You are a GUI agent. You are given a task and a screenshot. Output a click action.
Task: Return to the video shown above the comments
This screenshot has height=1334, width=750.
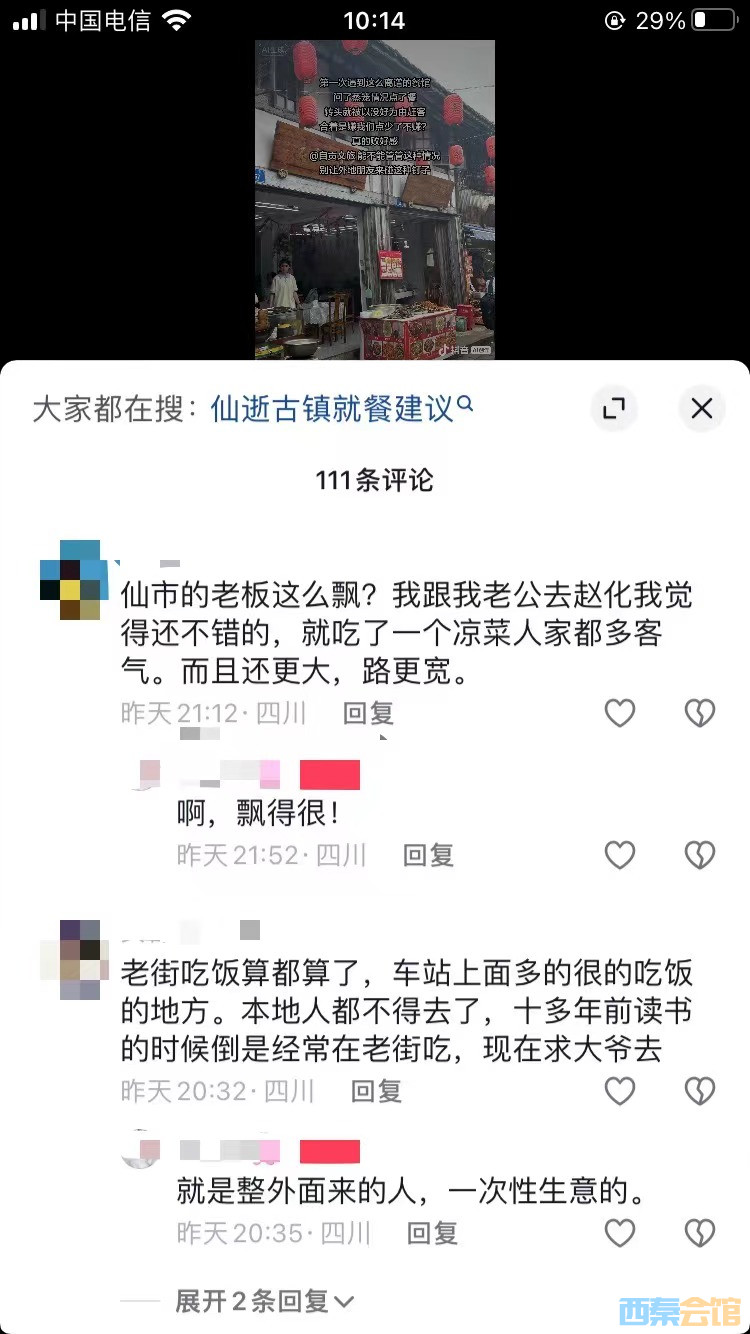click(375, 200)
